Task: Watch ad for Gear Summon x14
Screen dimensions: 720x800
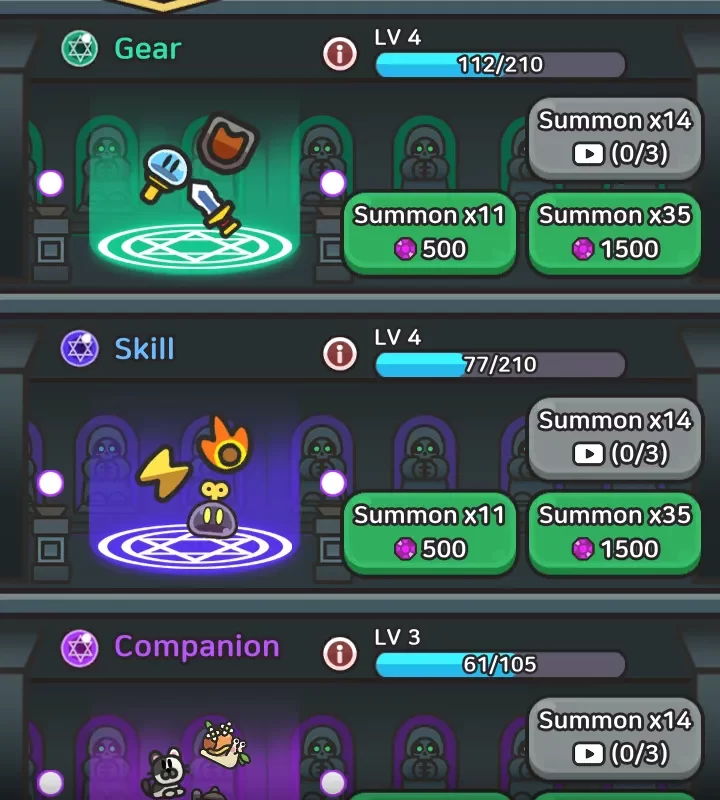Action: [614, 137]
